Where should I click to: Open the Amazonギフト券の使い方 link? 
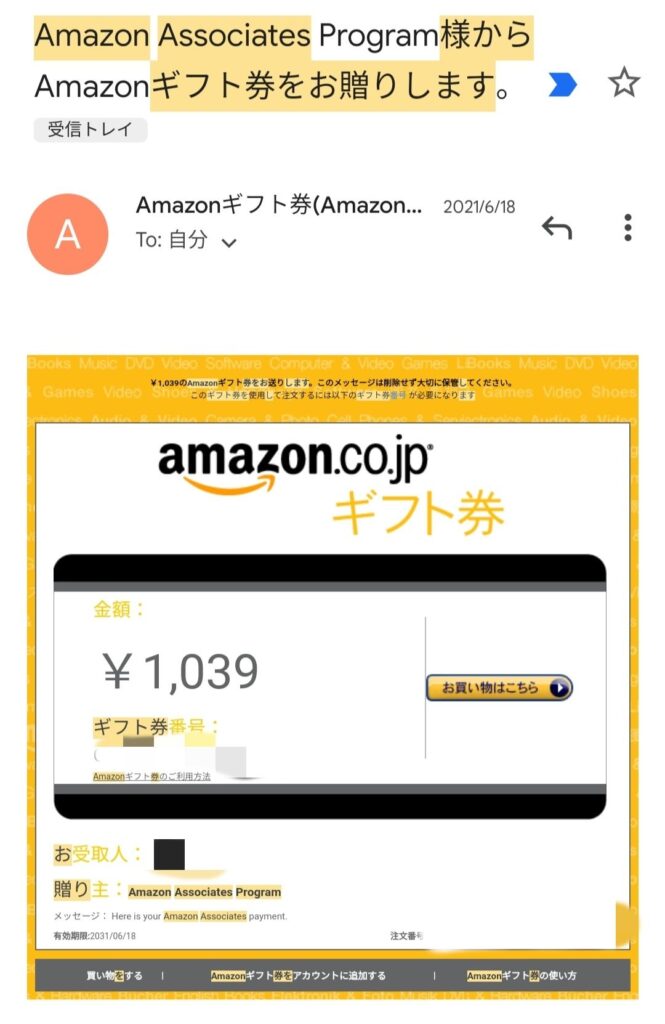pos(521,975)
